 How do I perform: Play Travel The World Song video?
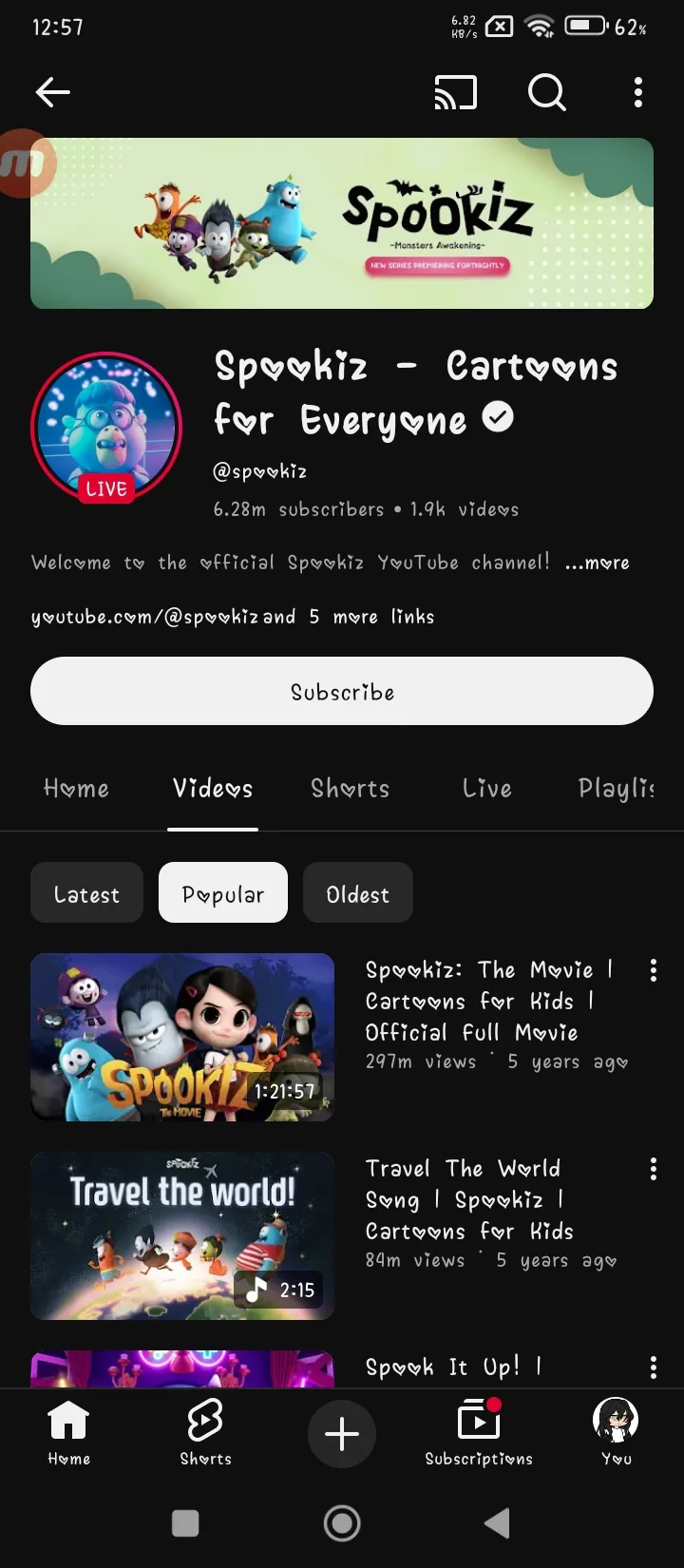point(182,1235)
